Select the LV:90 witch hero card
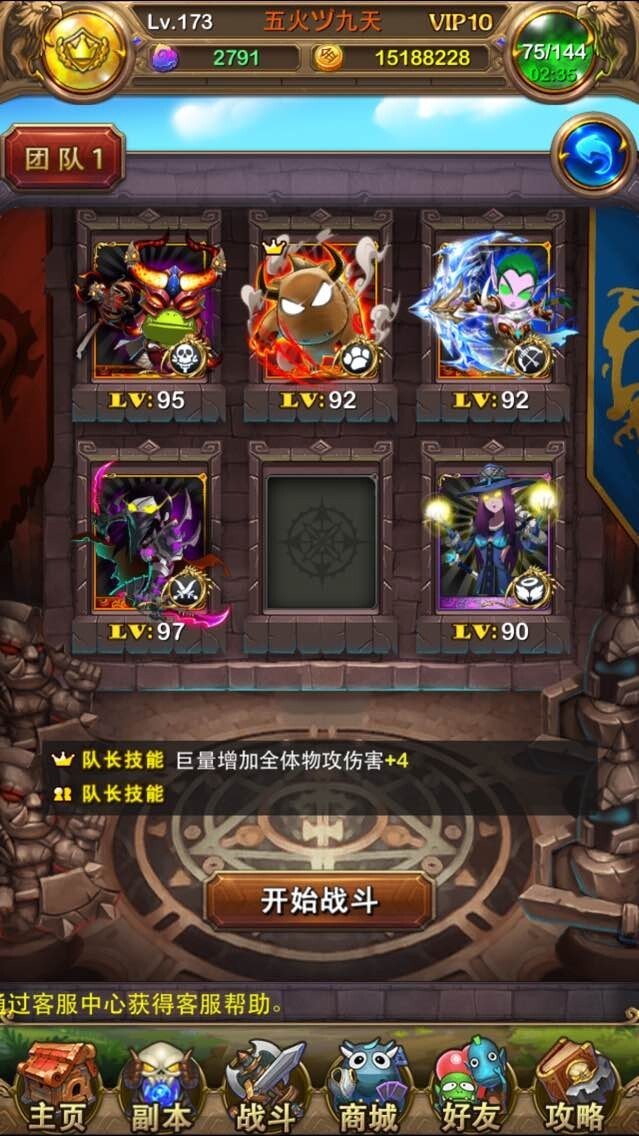 pos(493,540)
